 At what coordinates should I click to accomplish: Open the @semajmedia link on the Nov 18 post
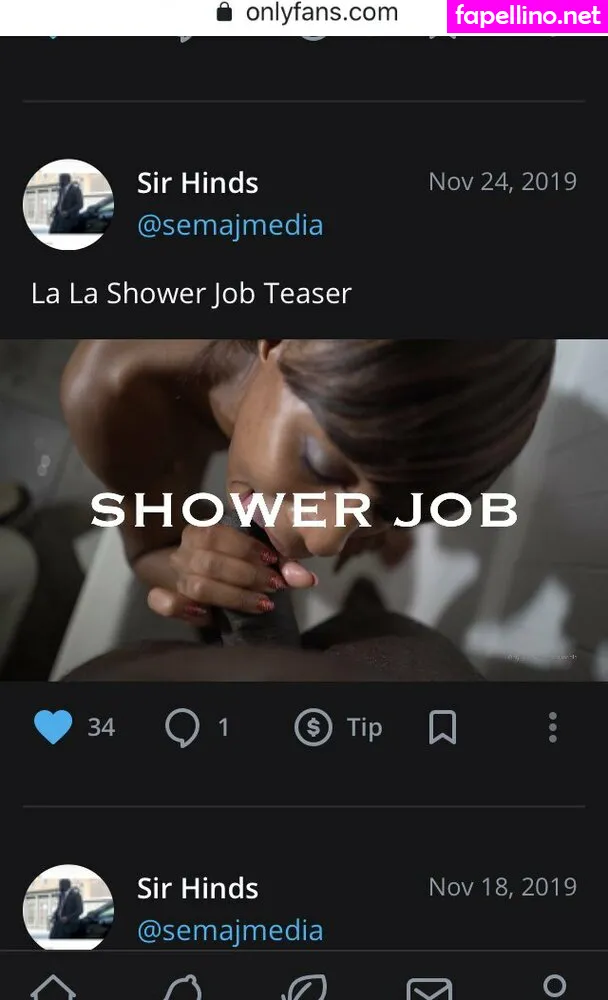(230, 930)
